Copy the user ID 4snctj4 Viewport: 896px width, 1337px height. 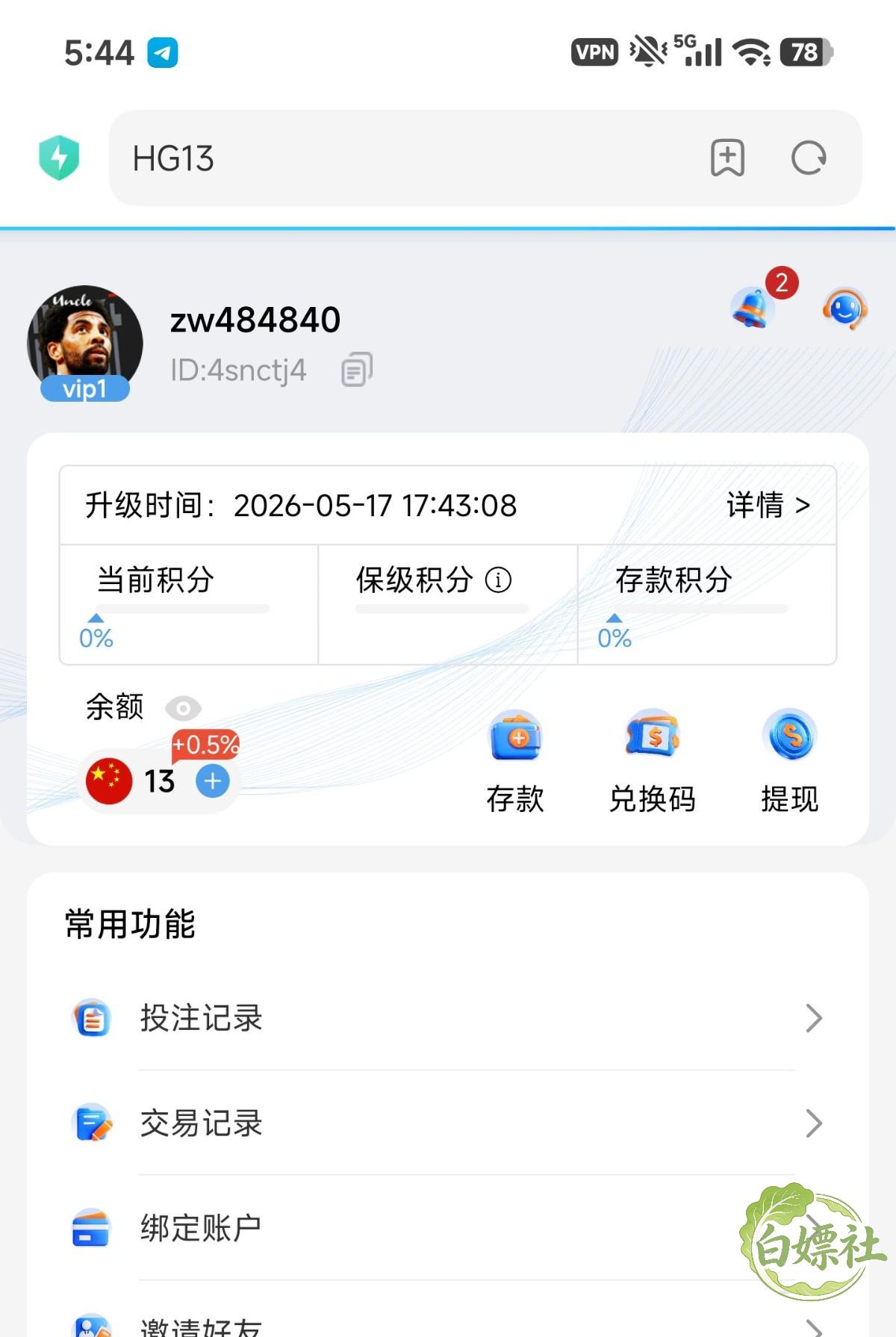[357, 370]
